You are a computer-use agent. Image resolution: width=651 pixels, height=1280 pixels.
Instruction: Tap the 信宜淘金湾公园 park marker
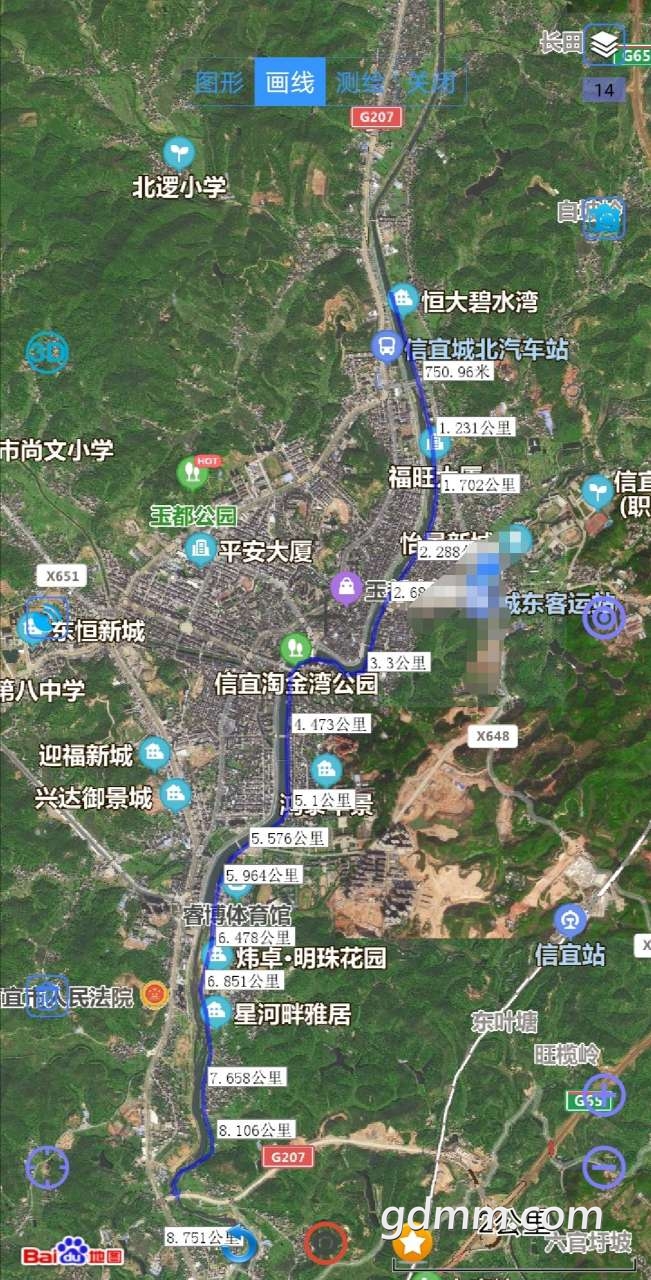[294, 648]
